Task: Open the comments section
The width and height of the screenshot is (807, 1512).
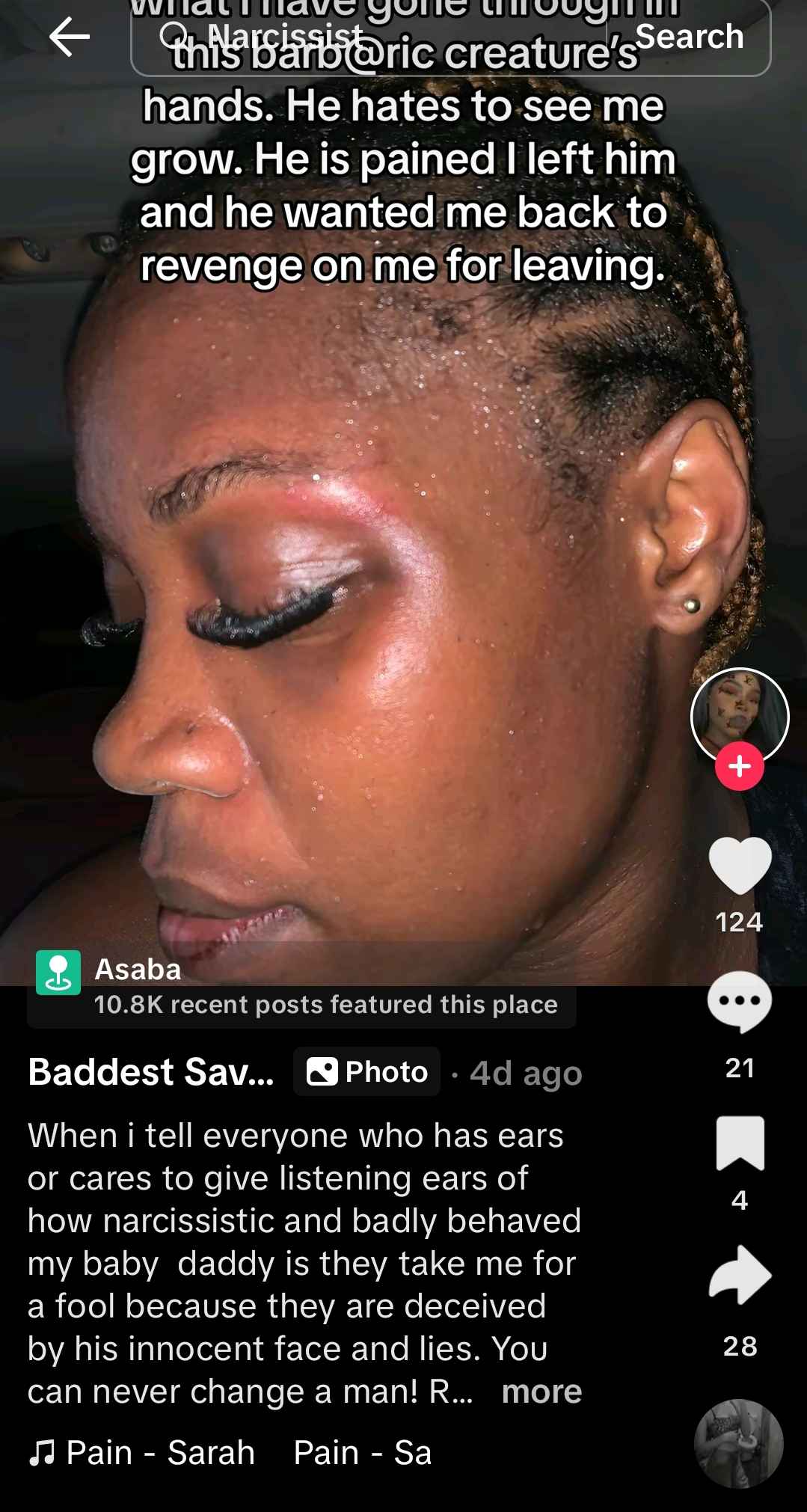Action: click(739, 1002)
